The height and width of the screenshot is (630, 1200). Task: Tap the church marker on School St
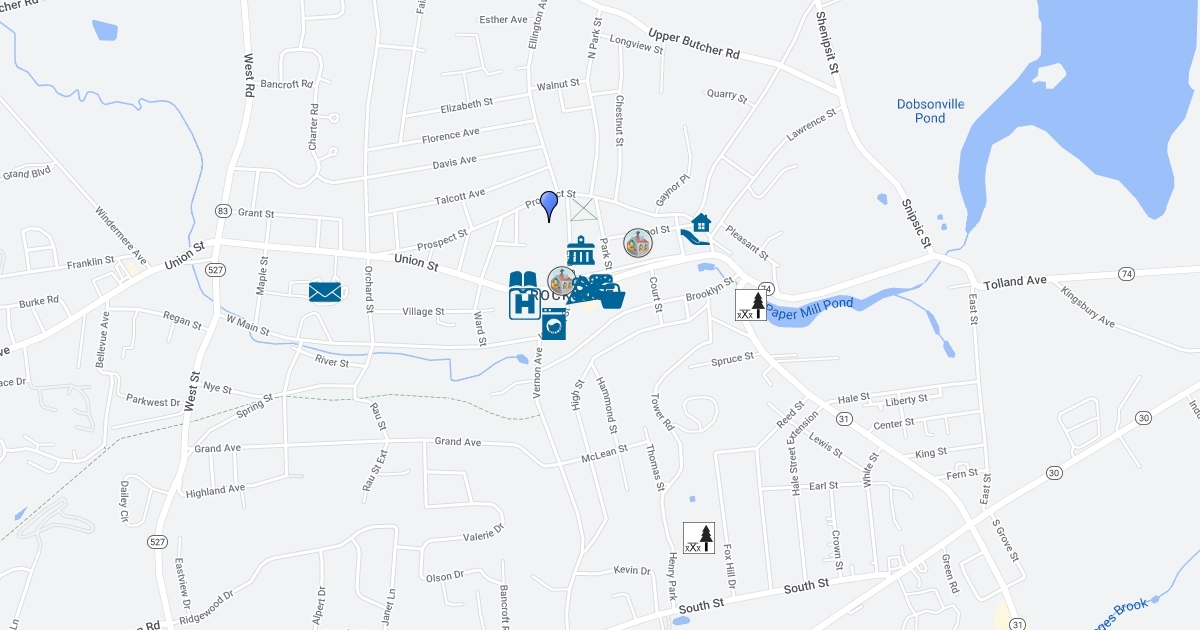coord(637,243)
